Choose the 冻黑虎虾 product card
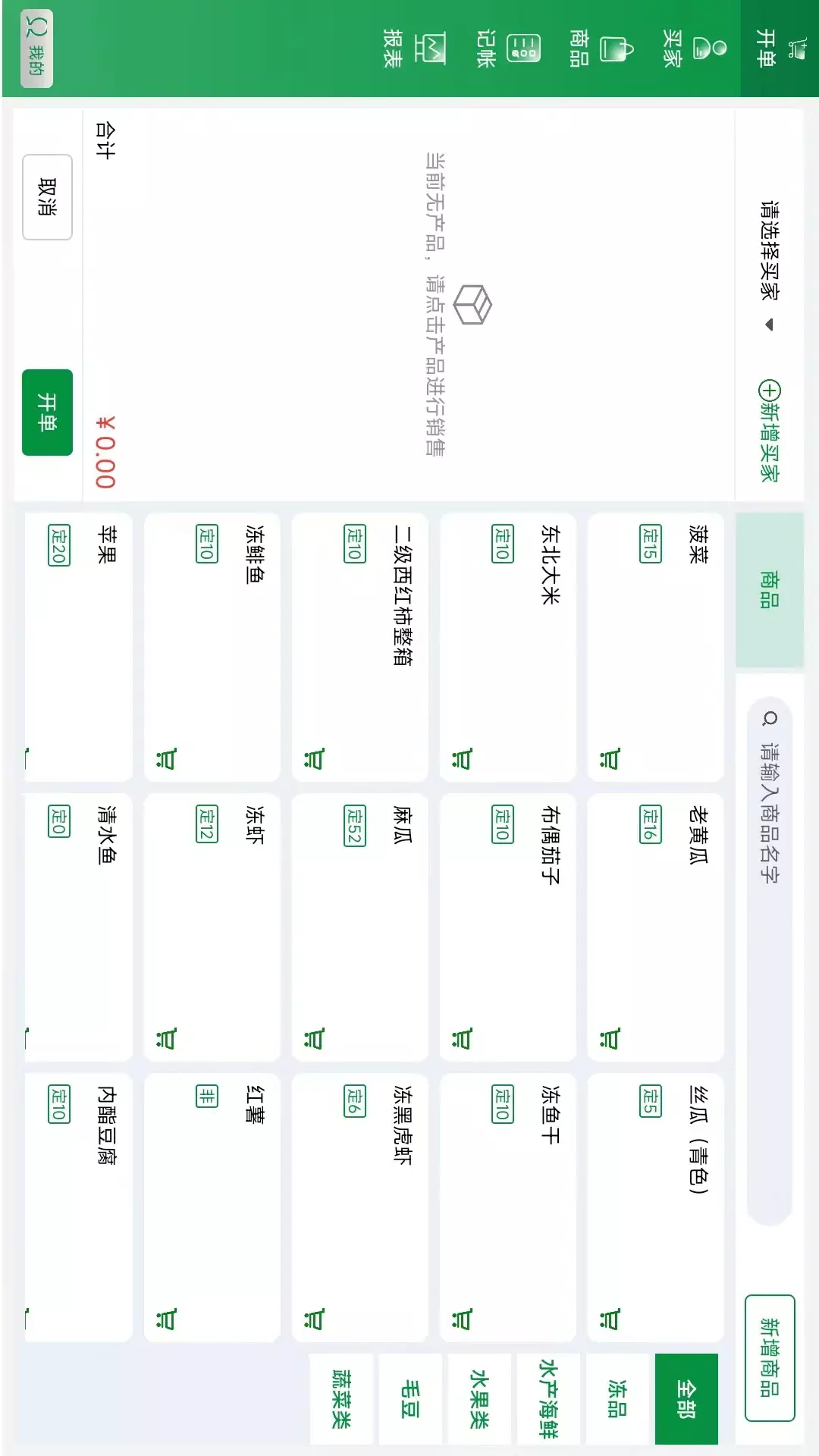819x1456 pixels. click(x=360, y=1206)
